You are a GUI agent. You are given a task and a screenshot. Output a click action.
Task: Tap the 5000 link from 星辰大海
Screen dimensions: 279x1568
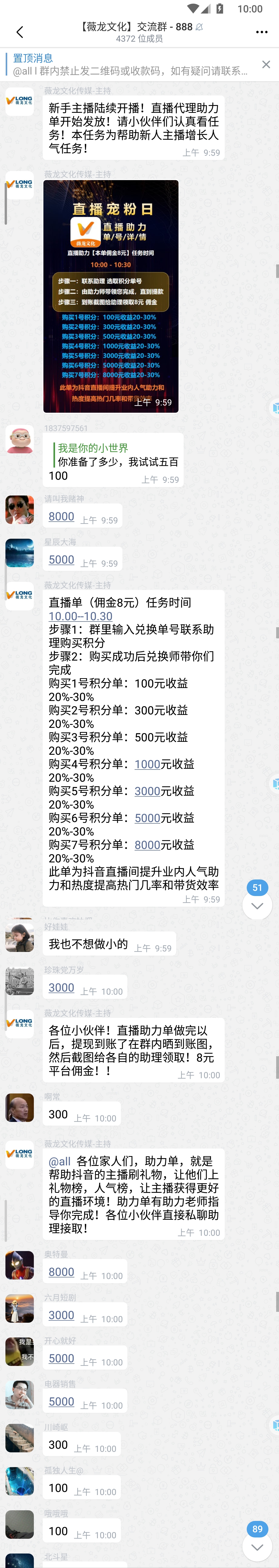click(x=61, y=559)
